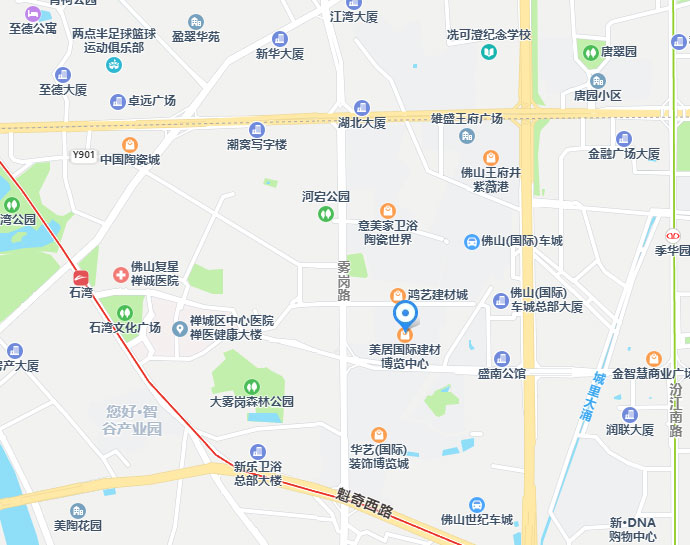Tap the blue location pin marker

tap(406, 314)
